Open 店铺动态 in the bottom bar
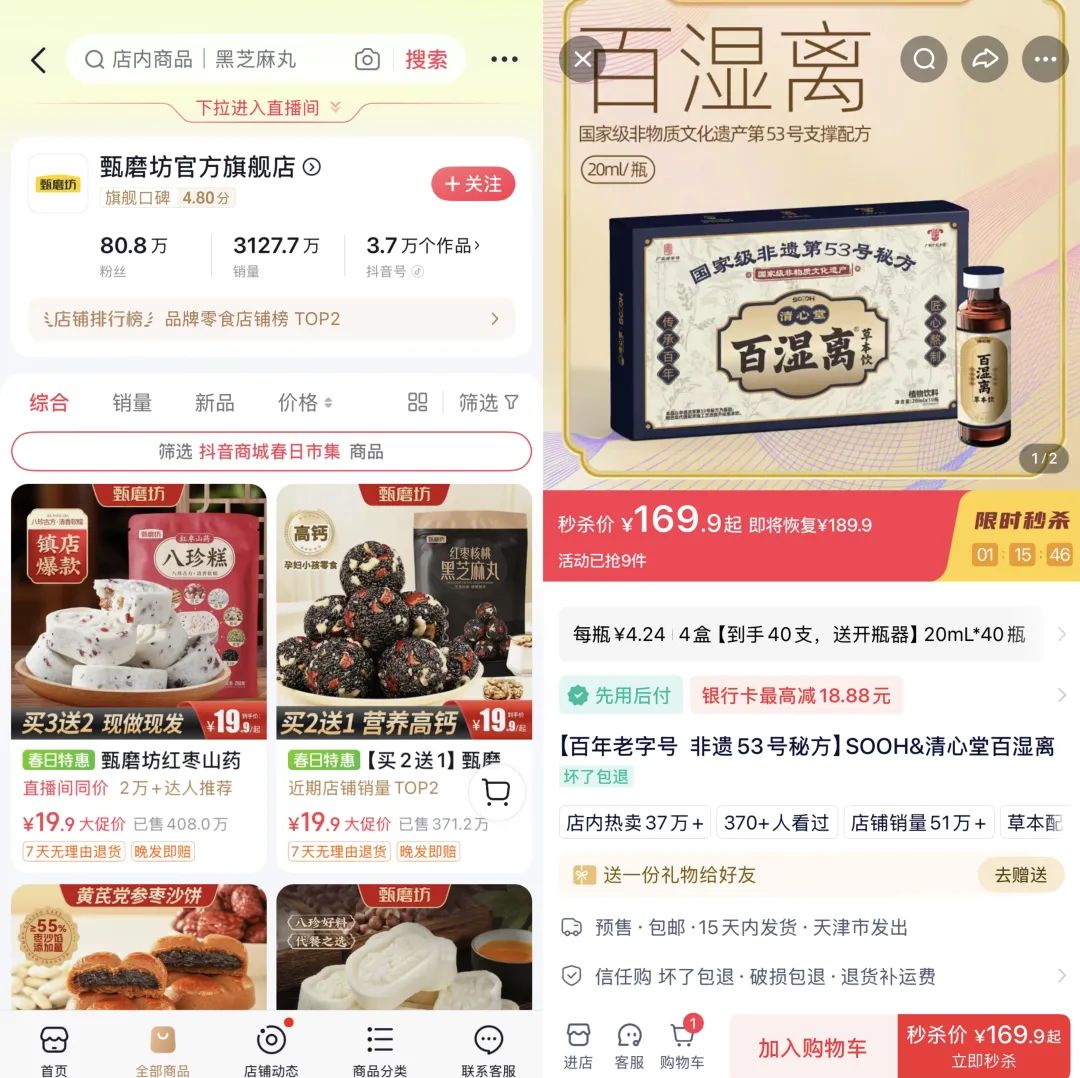1080x1078 pixels. click(x=271, y=1050)
